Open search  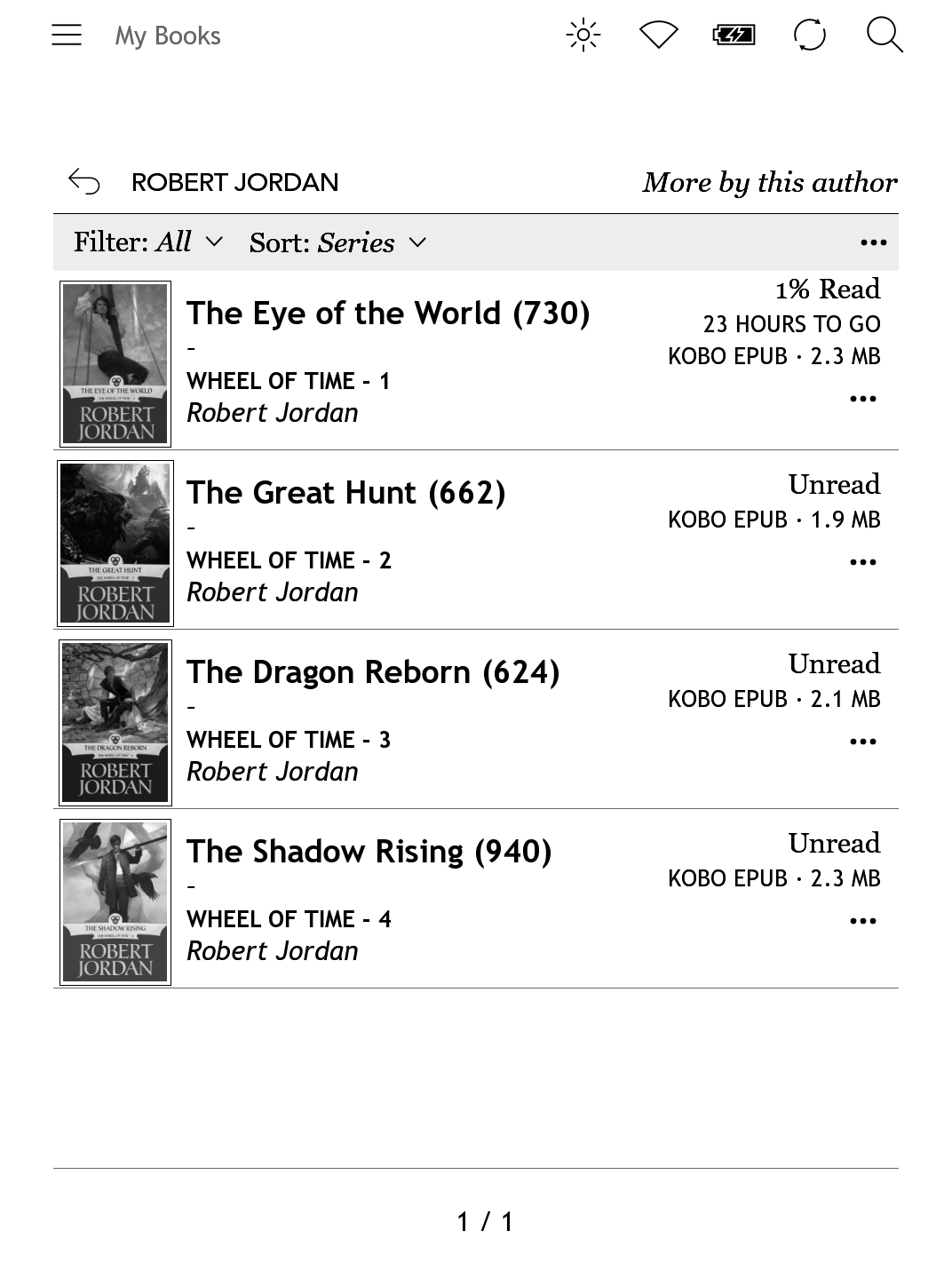pyautogui.click(x=884, y=36)
